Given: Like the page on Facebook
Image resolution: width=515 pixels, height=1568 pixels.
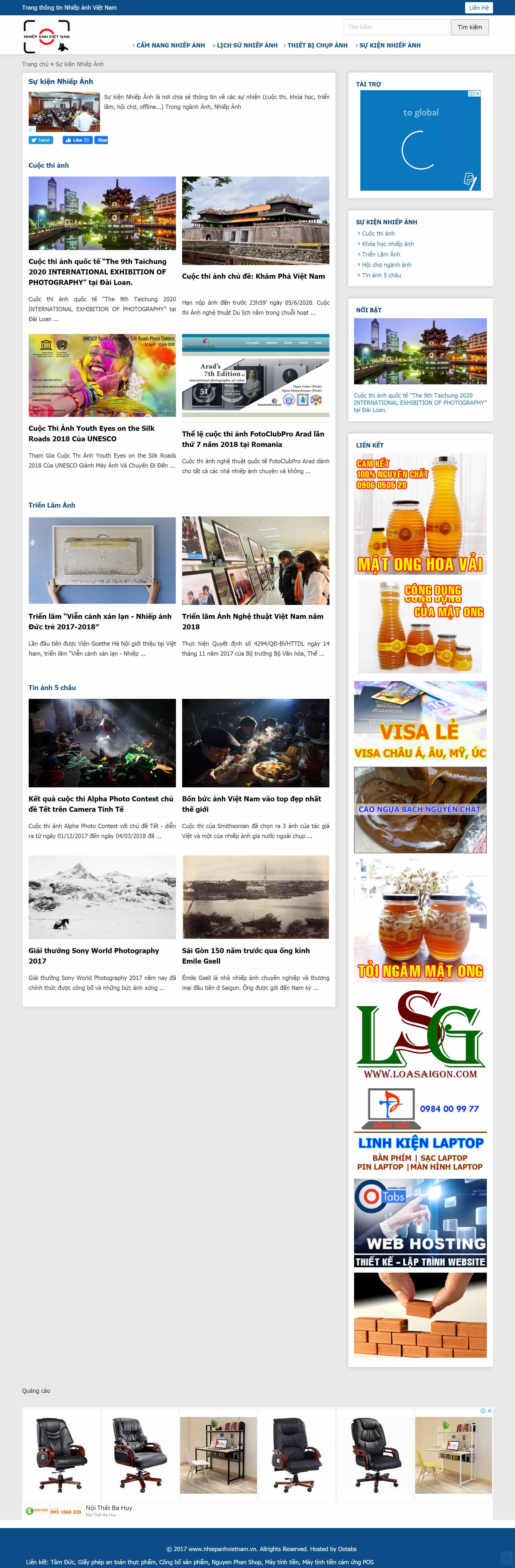Looking at the screenshot, I should pos(77,140).
